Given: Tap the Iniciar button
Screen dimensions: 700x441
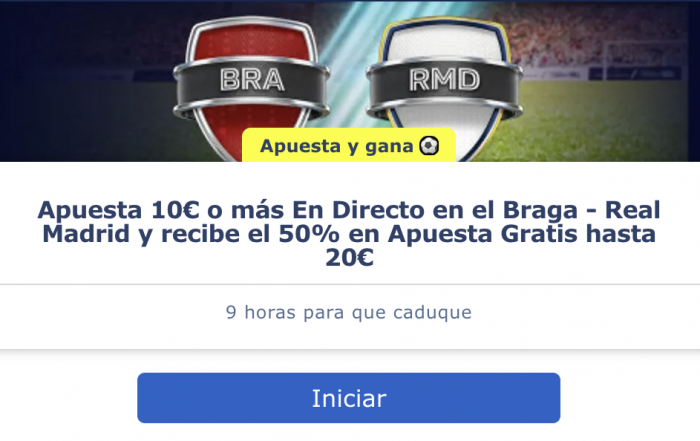Looking at the screenshot, I should (x=348, y=398).
